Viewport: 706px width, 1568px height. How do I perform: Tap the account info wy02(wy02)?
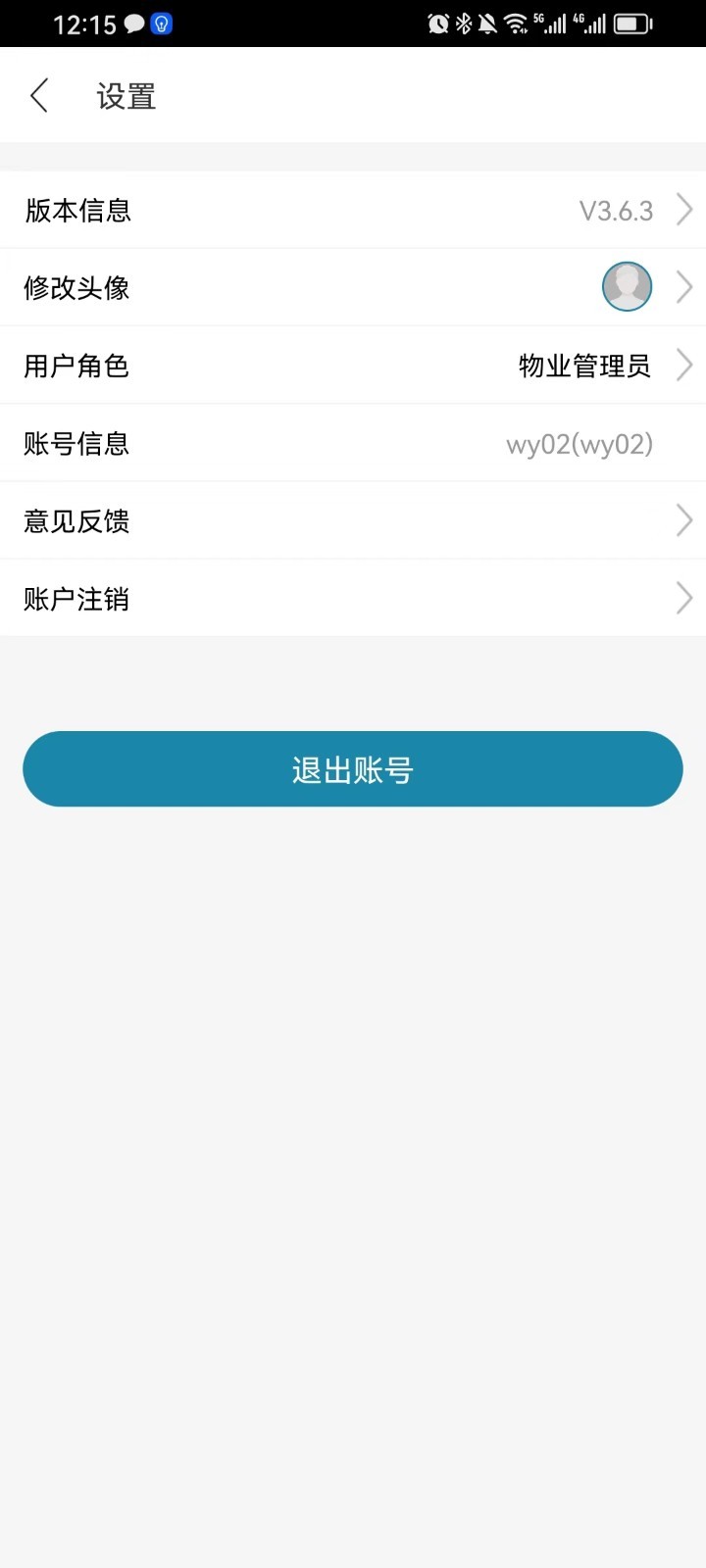(x=579, y=443)
